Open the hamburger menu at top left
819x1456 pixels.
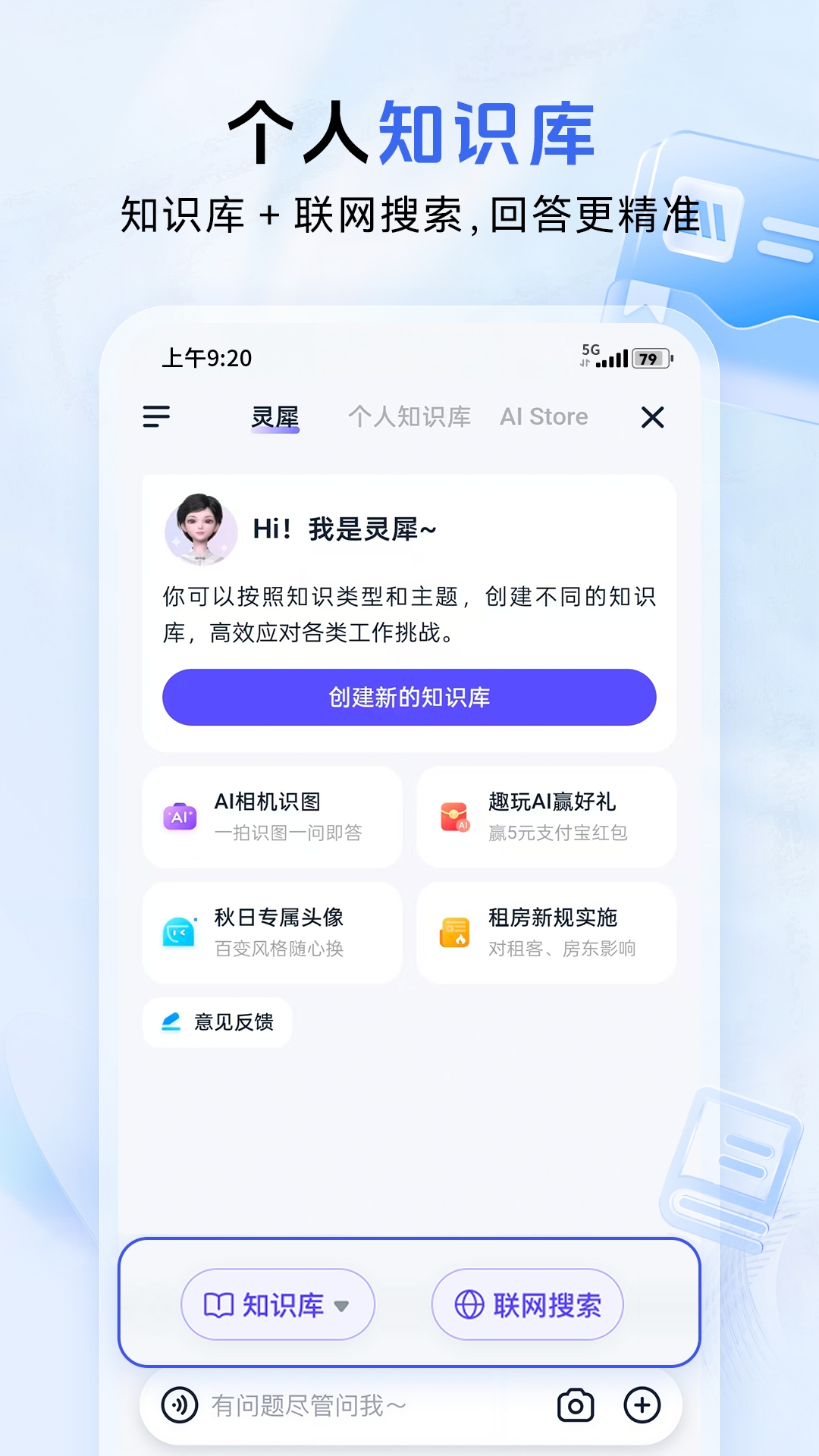(156, 417)
